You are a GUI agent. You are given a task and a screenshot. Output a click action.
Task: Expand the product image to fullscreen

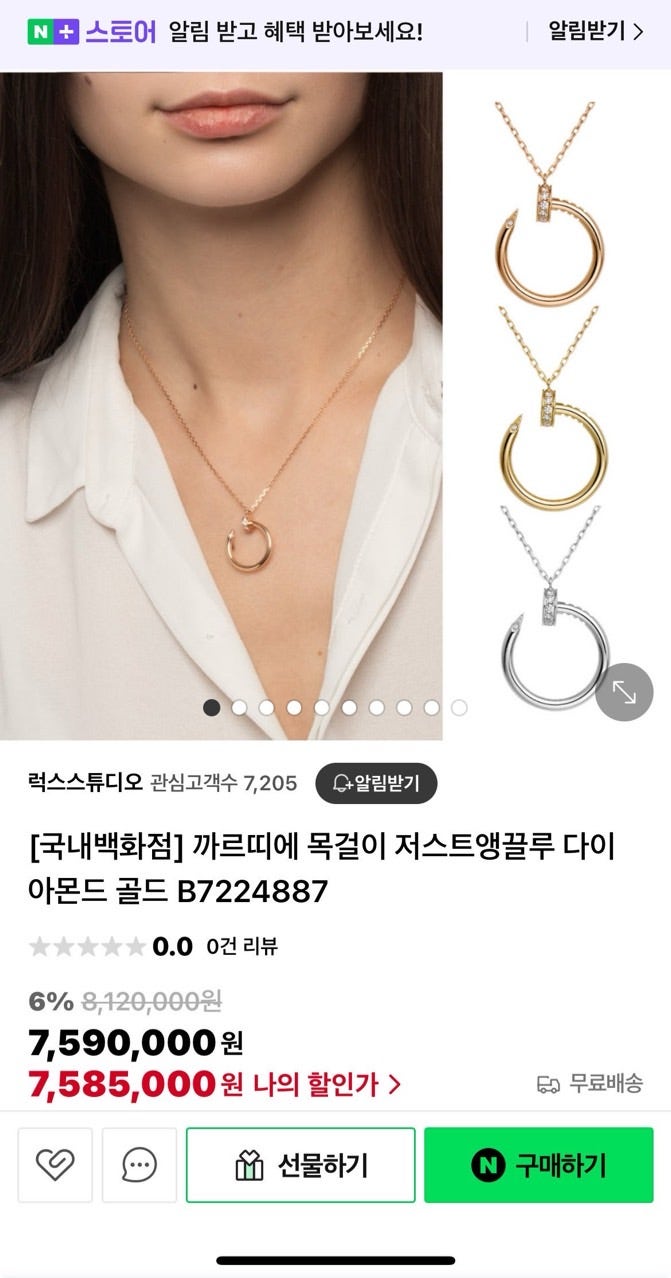[x=624, y=691]
